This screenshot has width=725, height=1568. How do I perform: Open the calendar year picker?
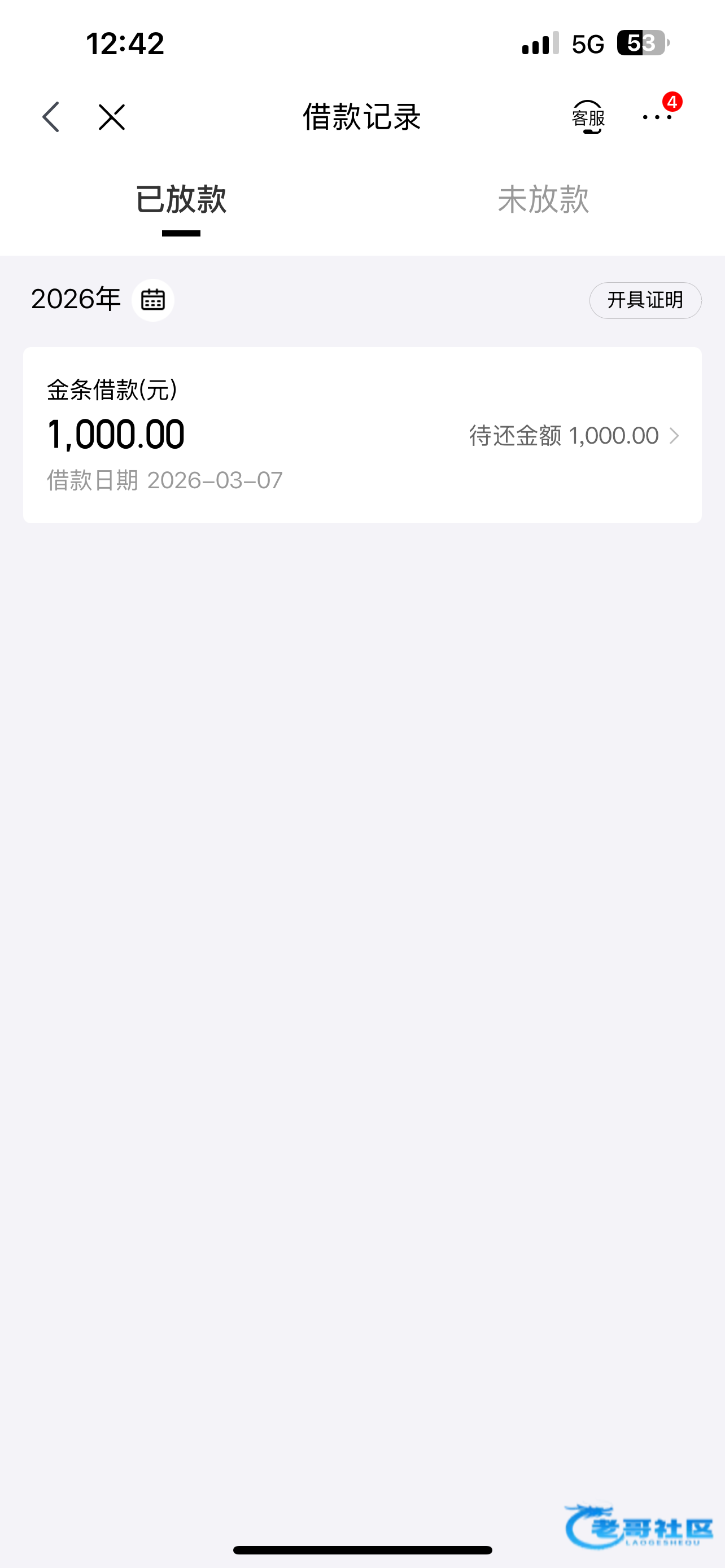[x=153, y=300]
